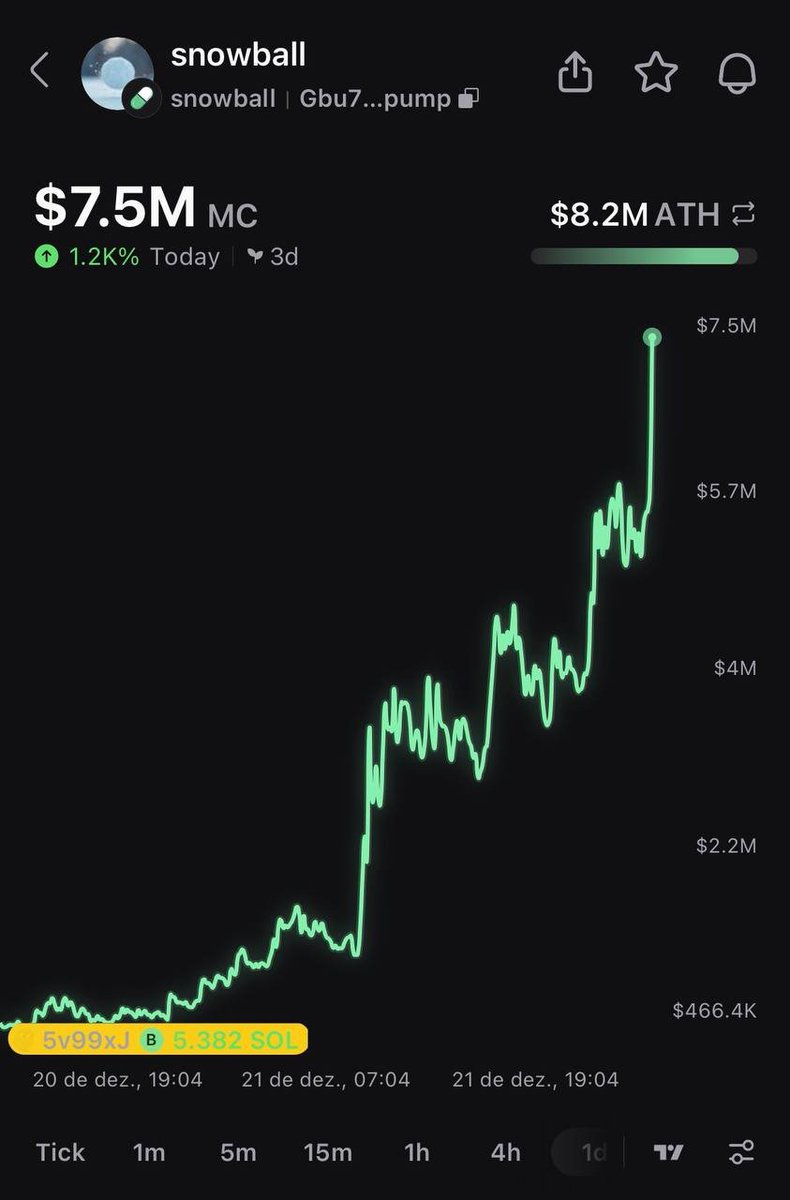The height and width of the screenshot is (1200, 790).
Task: Go back using the top-left arrow
Action: (40, 71)
